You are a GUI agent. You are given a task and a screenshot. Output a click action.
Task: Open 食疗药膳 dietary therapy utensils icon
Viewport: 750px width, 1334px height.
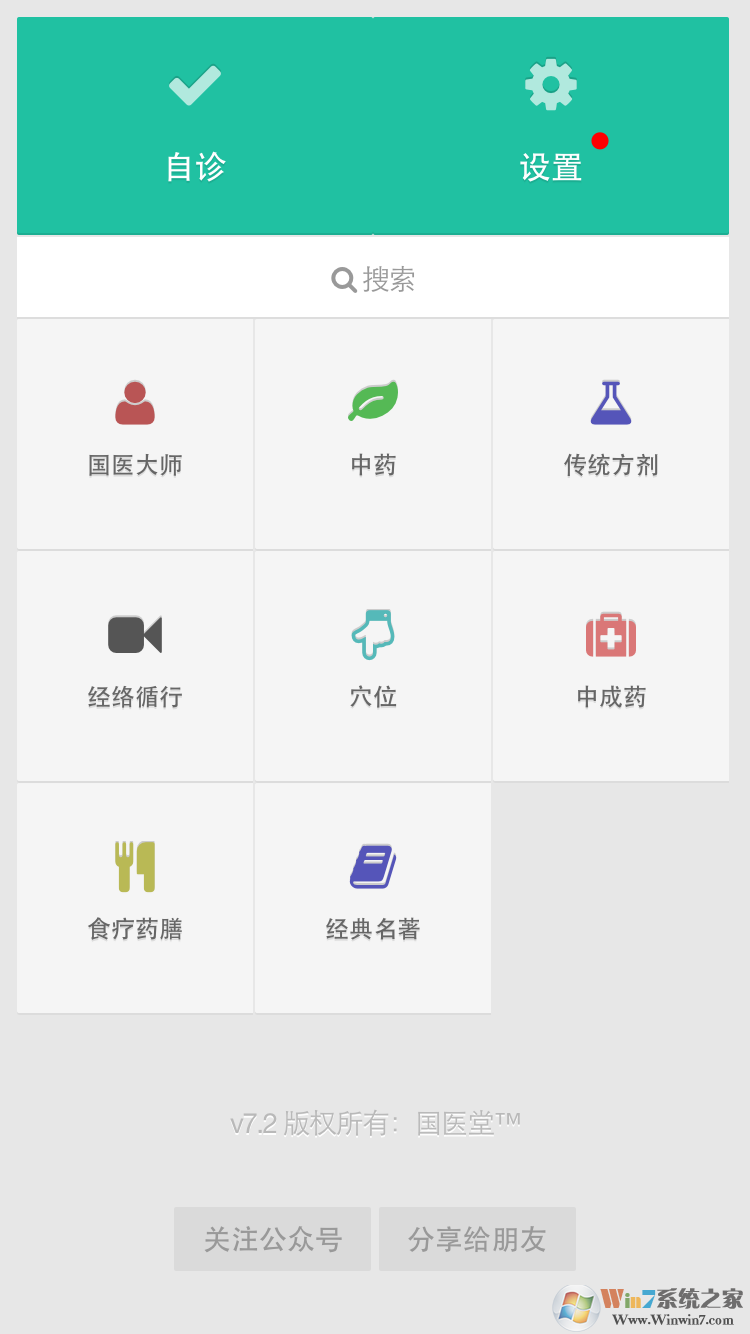coord(134,865)
